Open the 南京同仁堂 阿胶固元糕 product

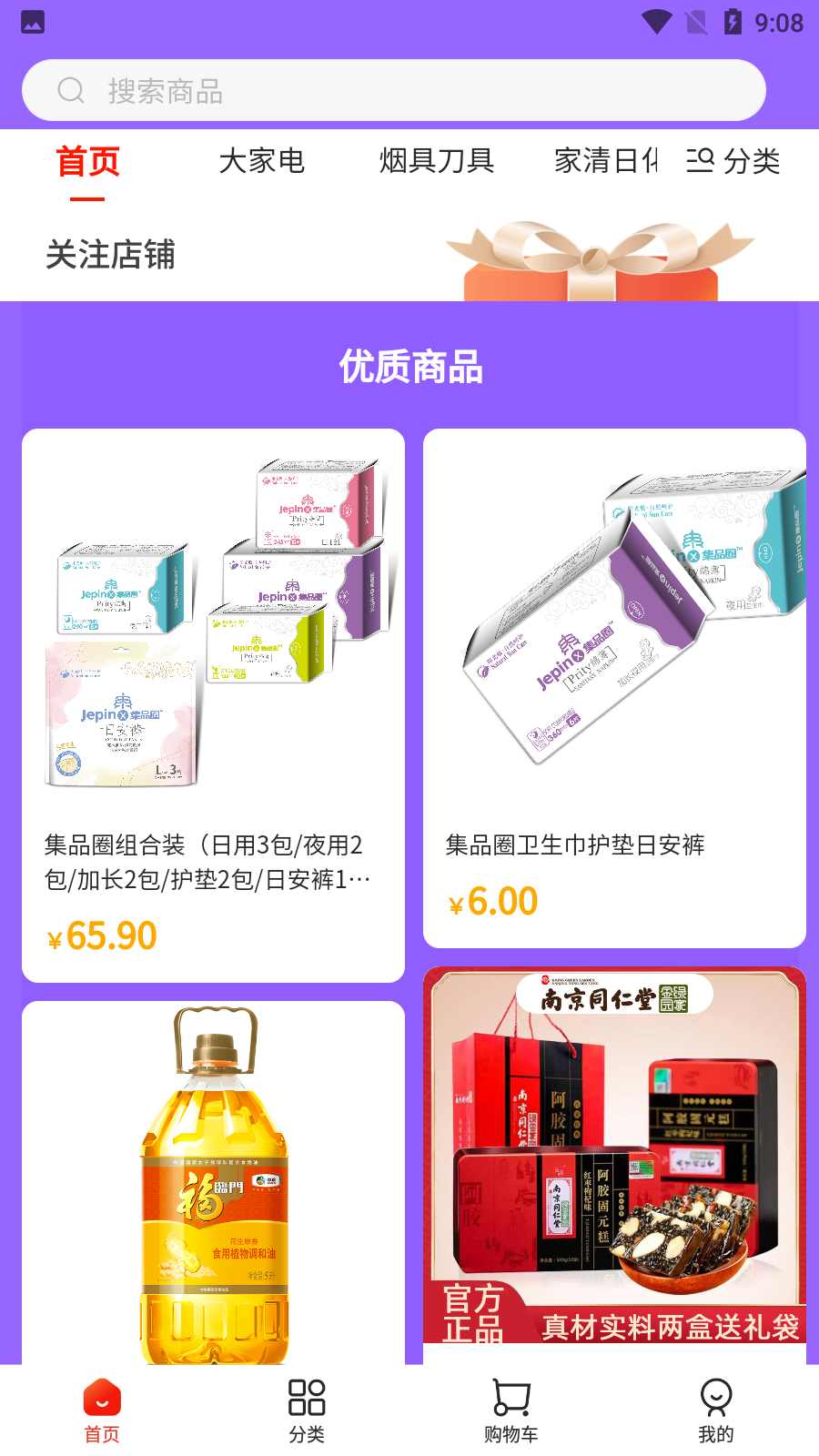point(614,1156)
